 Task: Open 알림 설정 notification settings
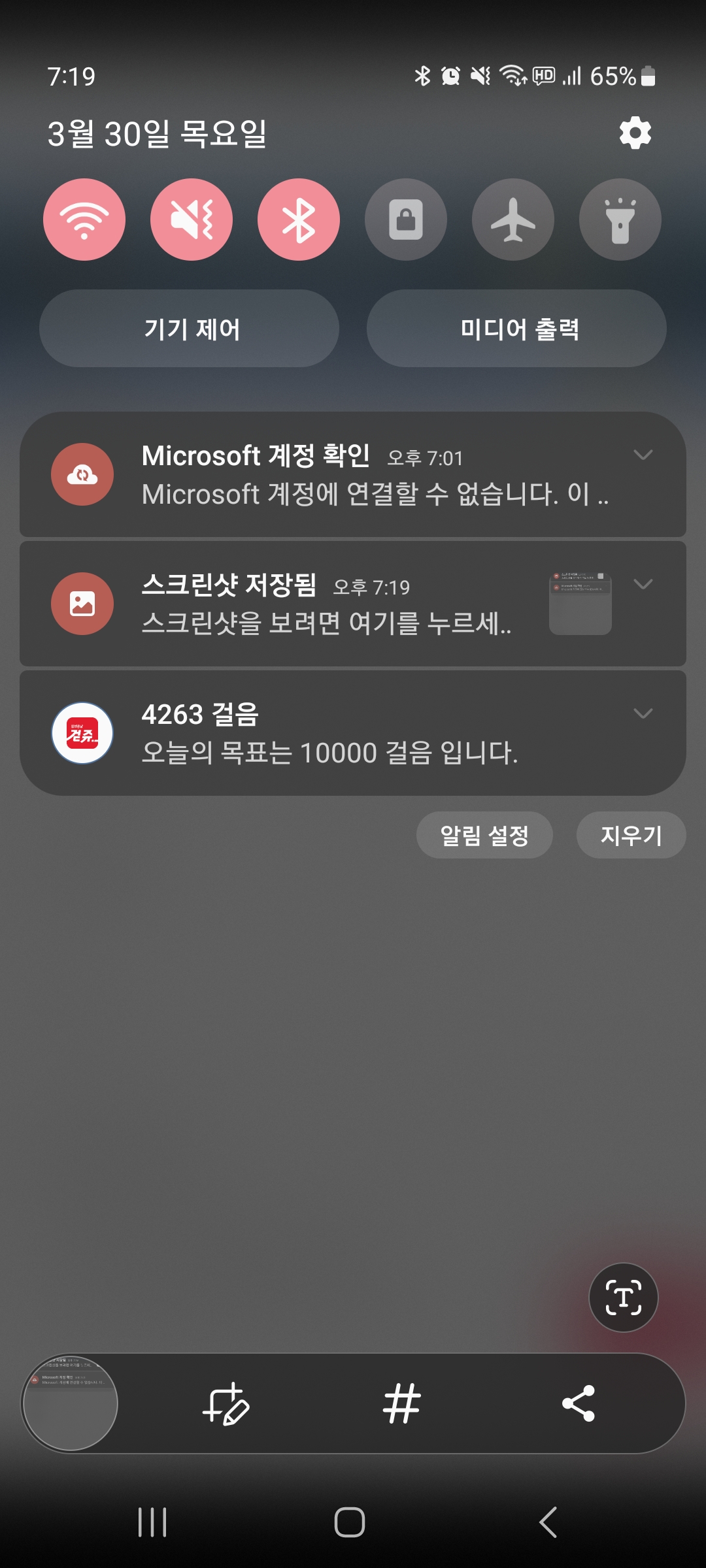click(484, 835)
